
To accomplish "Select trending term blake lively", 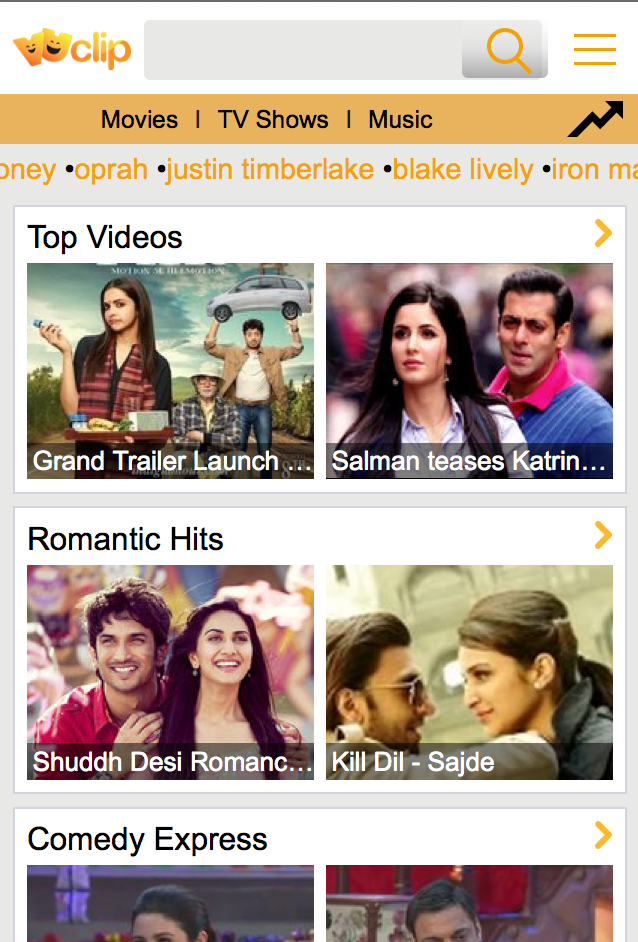I will [x=462, y=170].
